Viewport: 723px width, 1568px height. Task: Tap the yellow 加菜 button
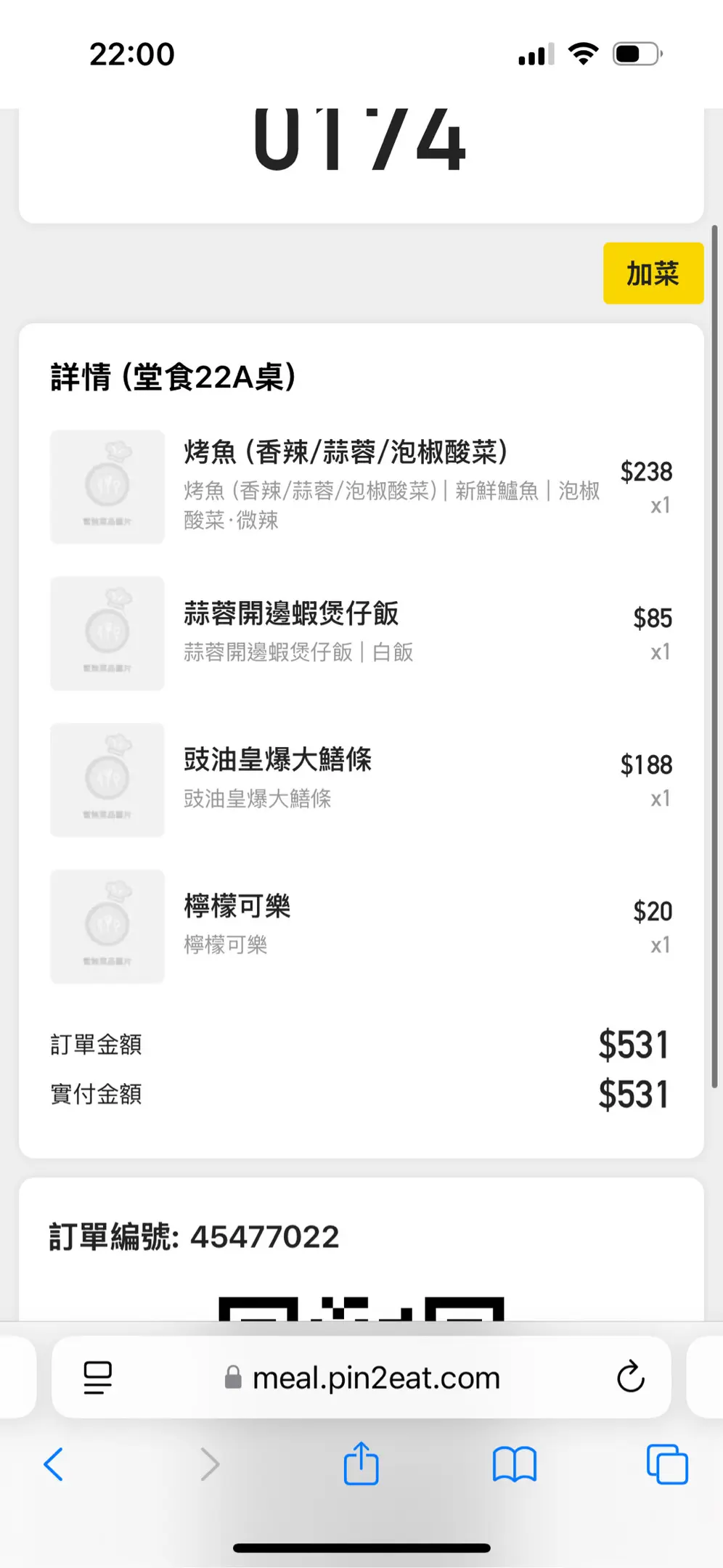click(653, 273)
